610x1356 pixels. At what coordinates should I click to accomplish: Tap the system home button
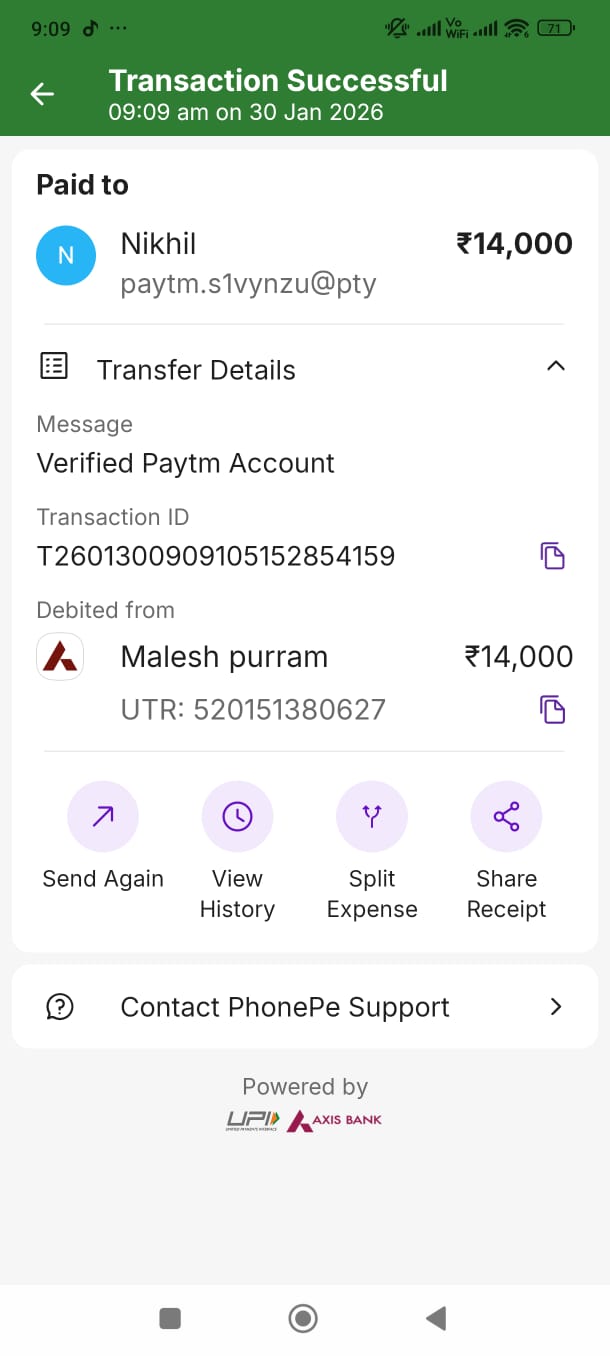[303, 1319]
